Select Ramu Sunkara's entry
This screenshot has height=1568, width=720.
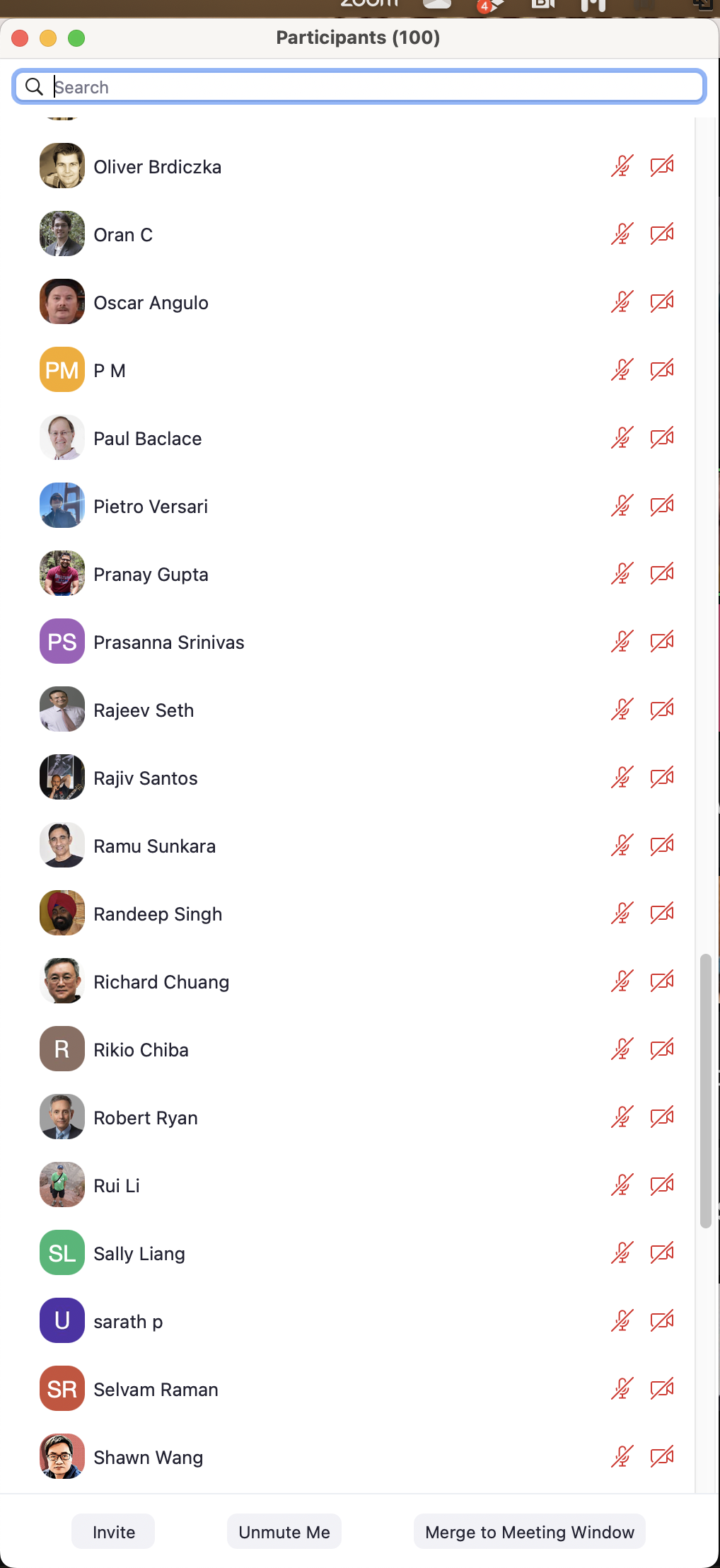(x=155, y=846)
